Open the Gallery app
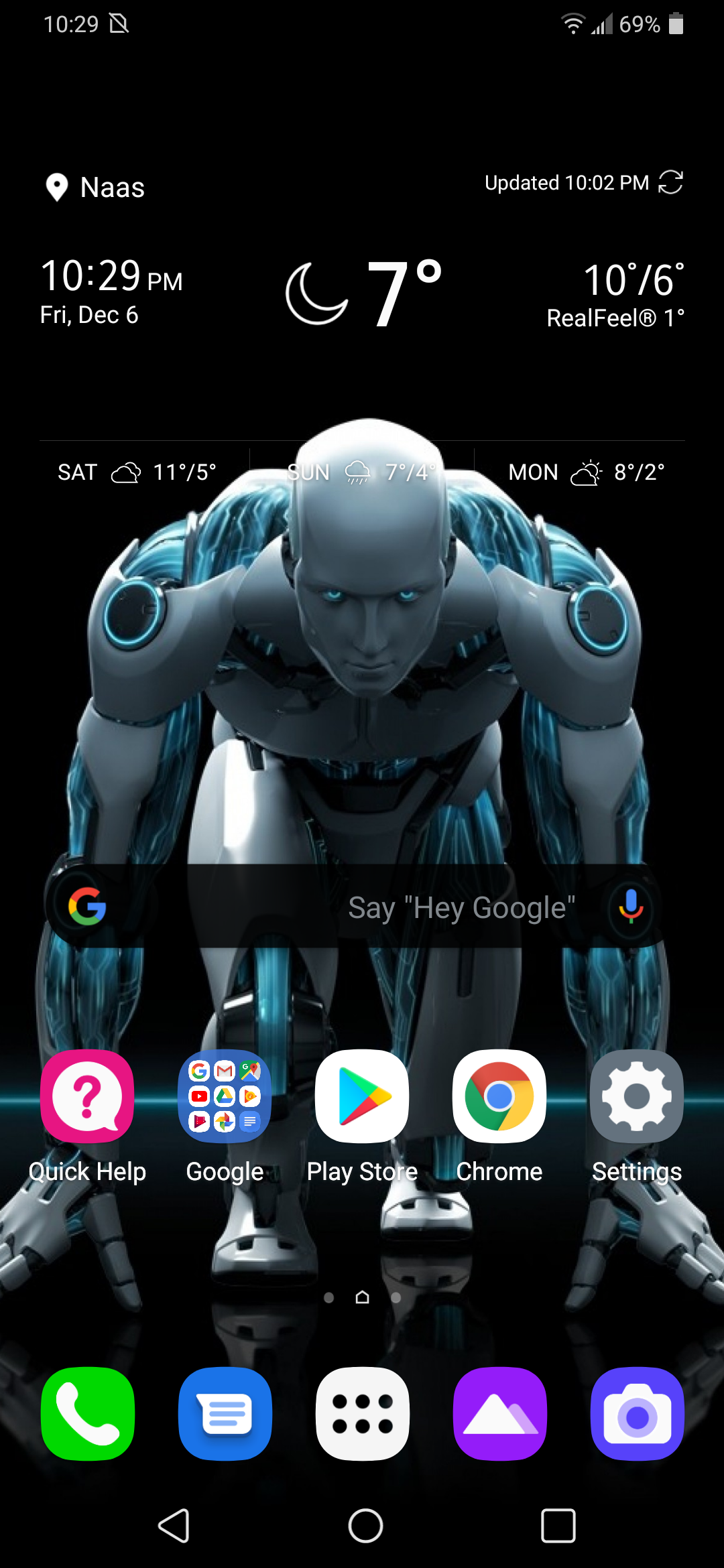 pos(500,1414)
